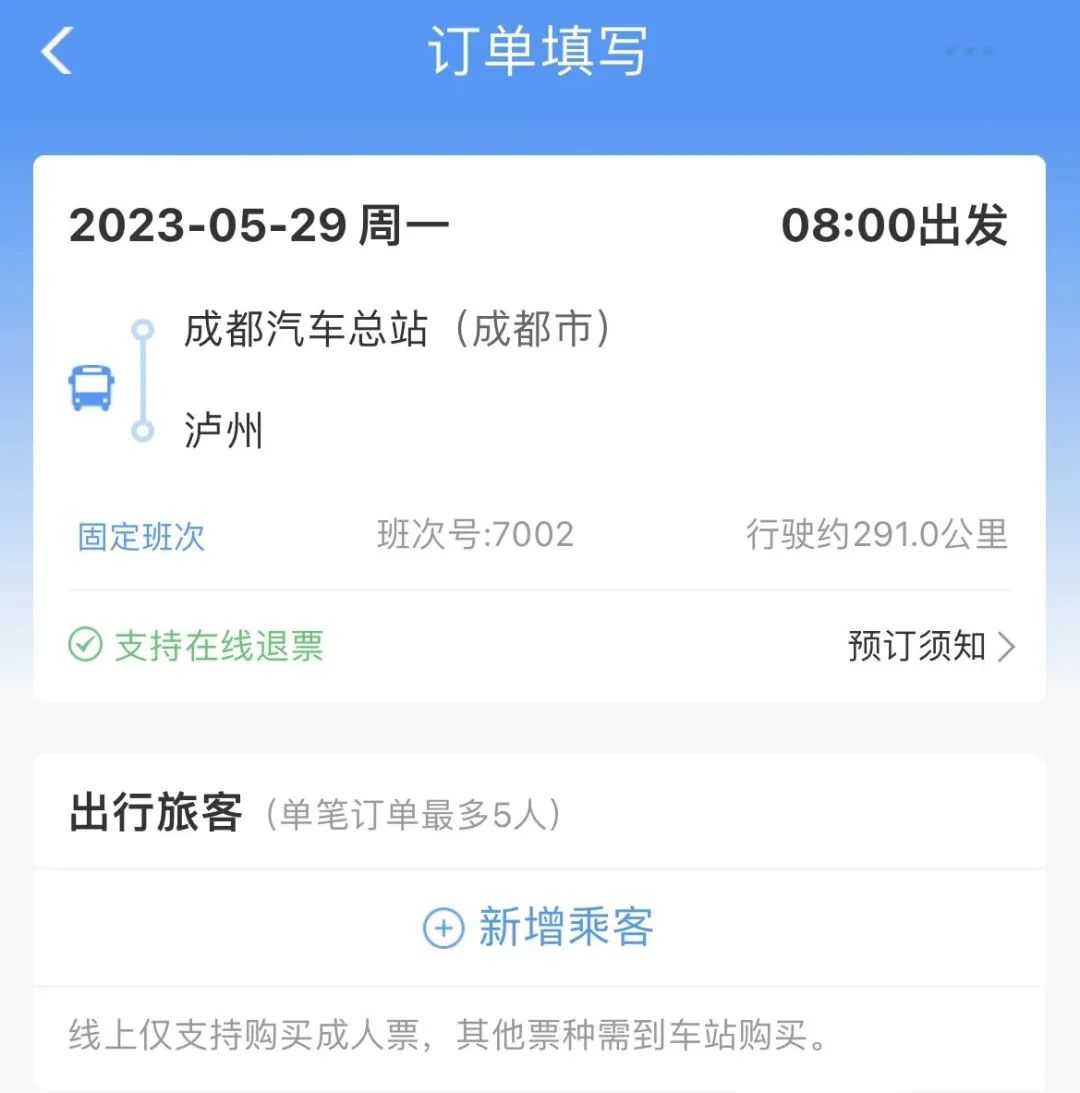Add a new passenger via 新增乘客
Image resolution: width=1080 pixels, height=1093 pixels.
pyautogui.click(x=539, y=927)
